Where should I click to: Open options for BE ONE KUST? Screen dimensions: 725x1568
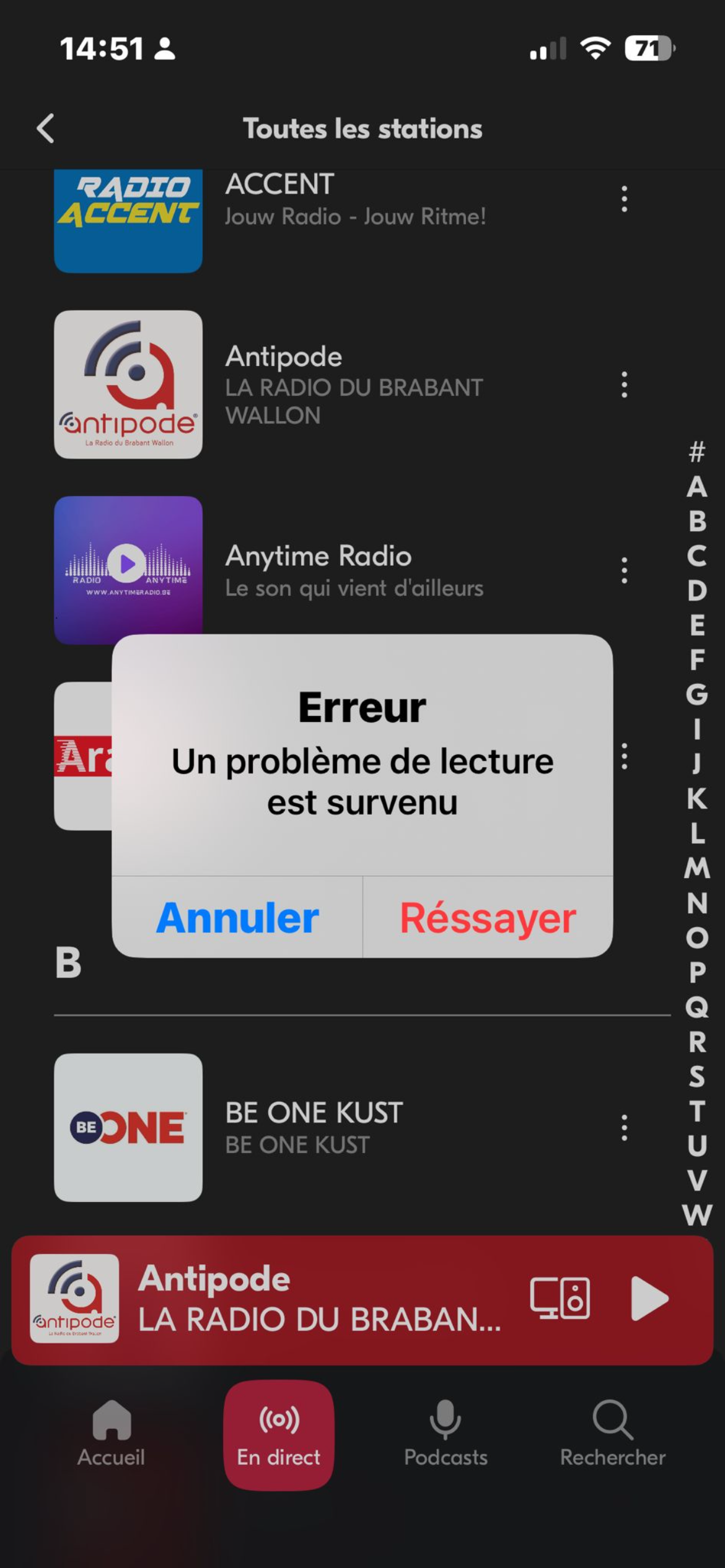[x=624, y=1128]
